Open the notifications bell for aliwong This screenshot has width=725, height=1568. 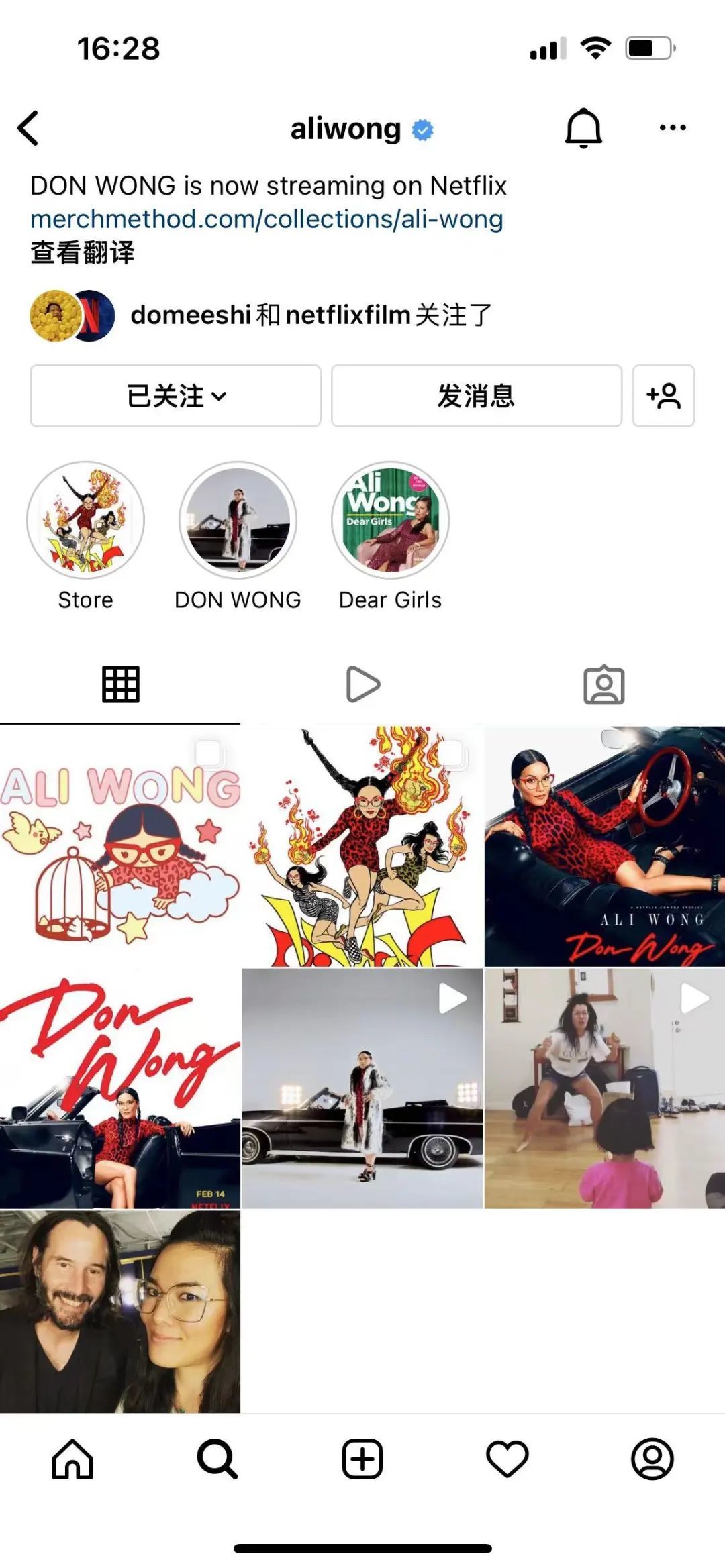coord(583,127)
